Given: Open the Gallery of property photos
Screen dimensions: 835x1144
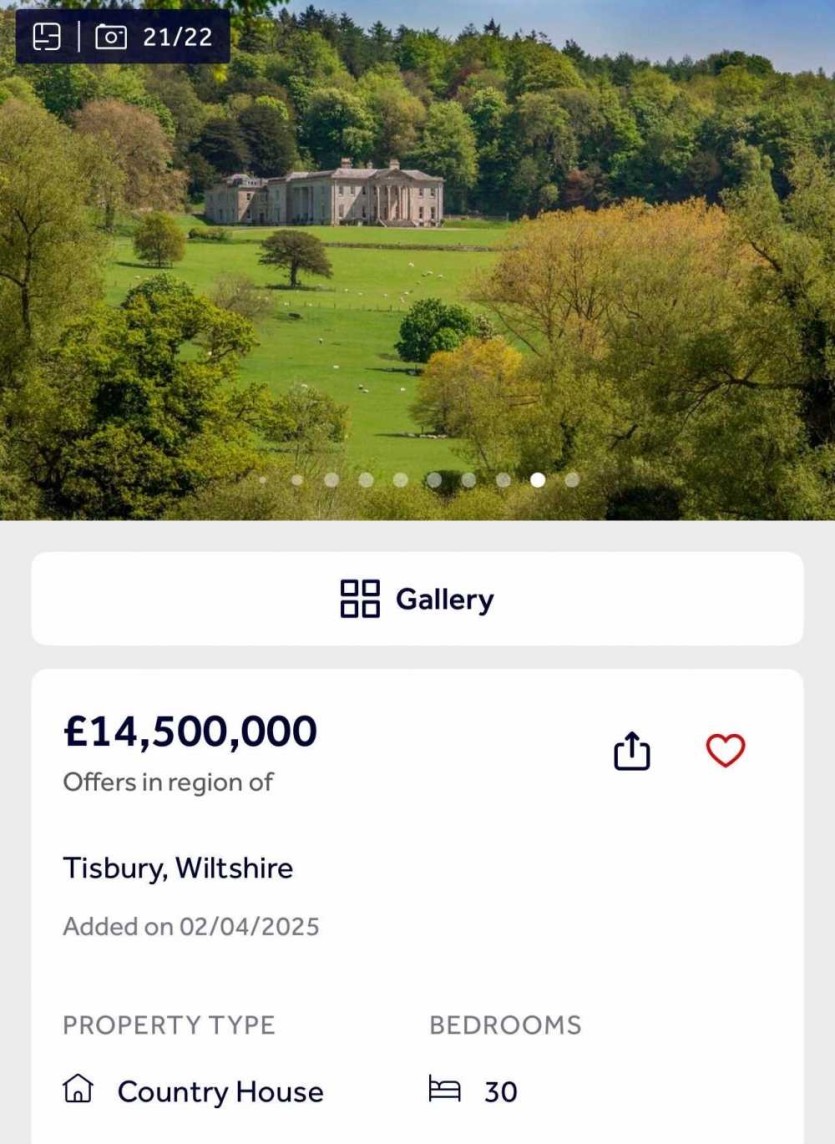Looking at the screenshot, I should click(x=417, y=599).
